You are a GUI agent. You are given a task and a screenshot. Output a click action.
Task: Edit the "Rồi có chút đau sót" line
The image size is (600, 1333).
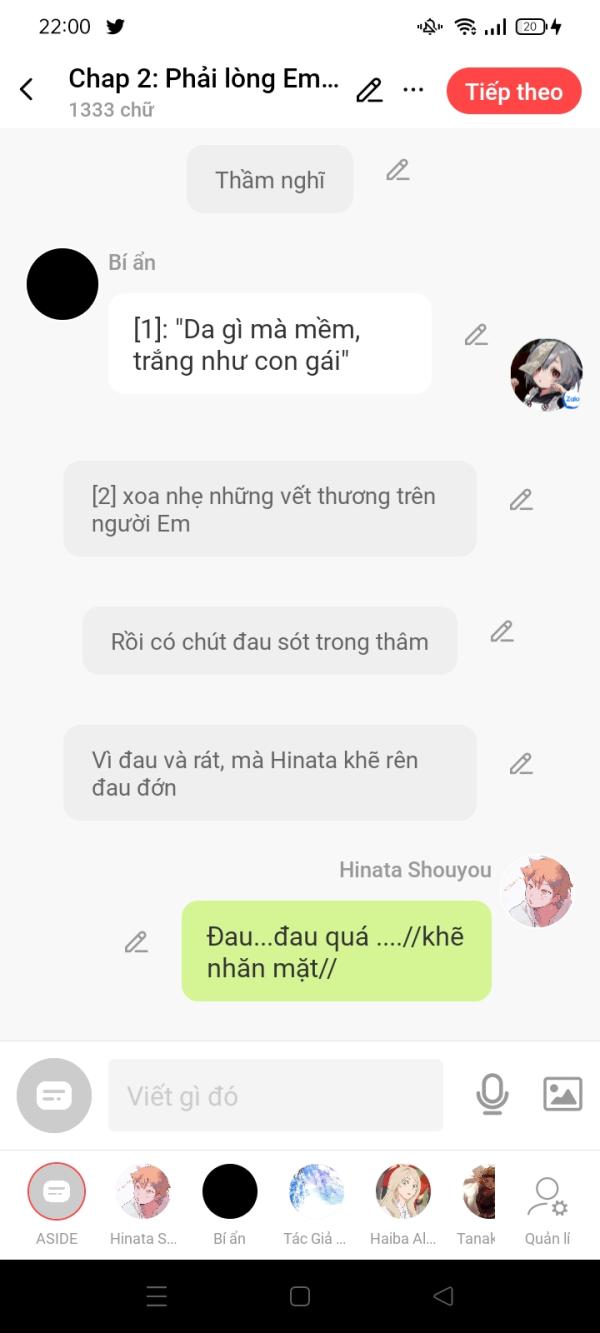pyautogui.click(x=502, y=631)
